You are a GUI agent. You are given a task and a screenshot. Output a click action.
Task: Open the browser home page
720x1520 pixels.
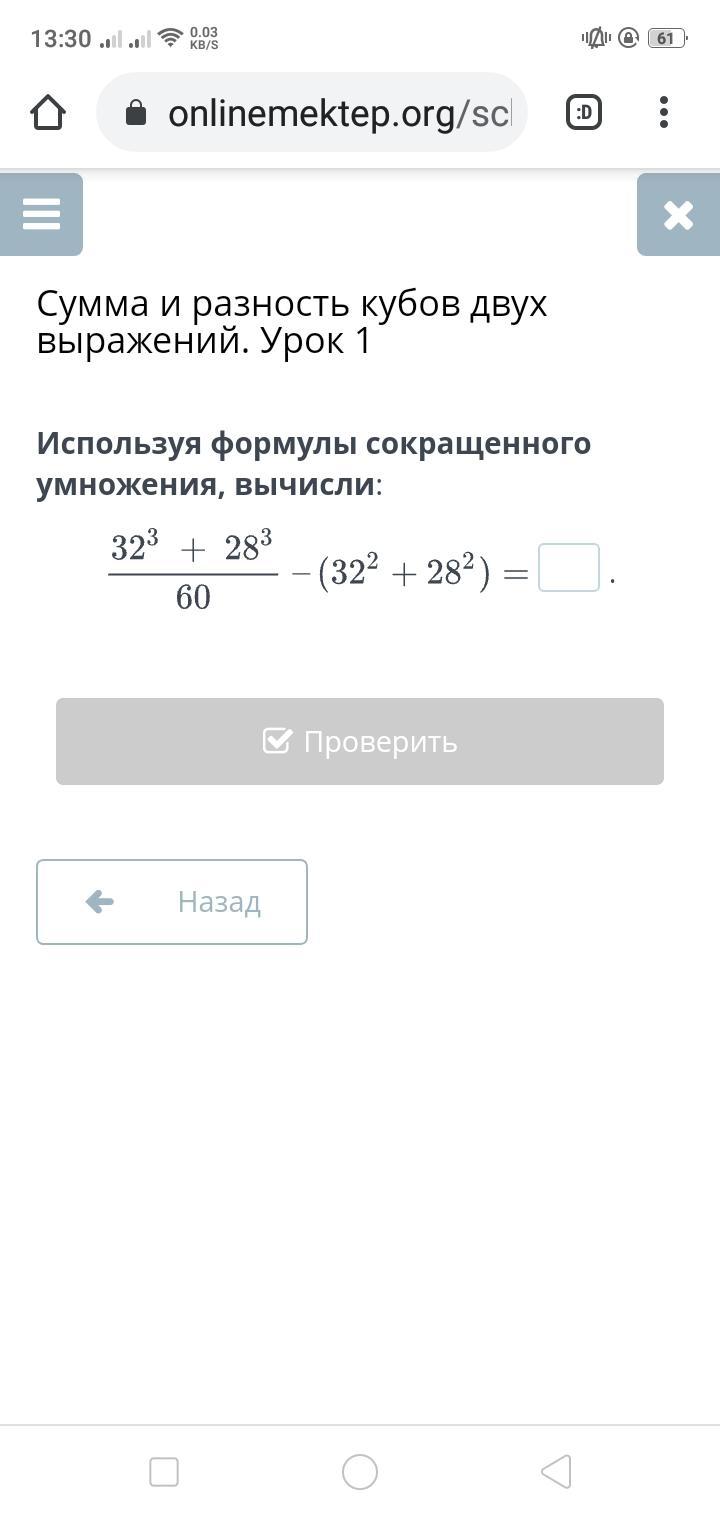coord(48,113)
